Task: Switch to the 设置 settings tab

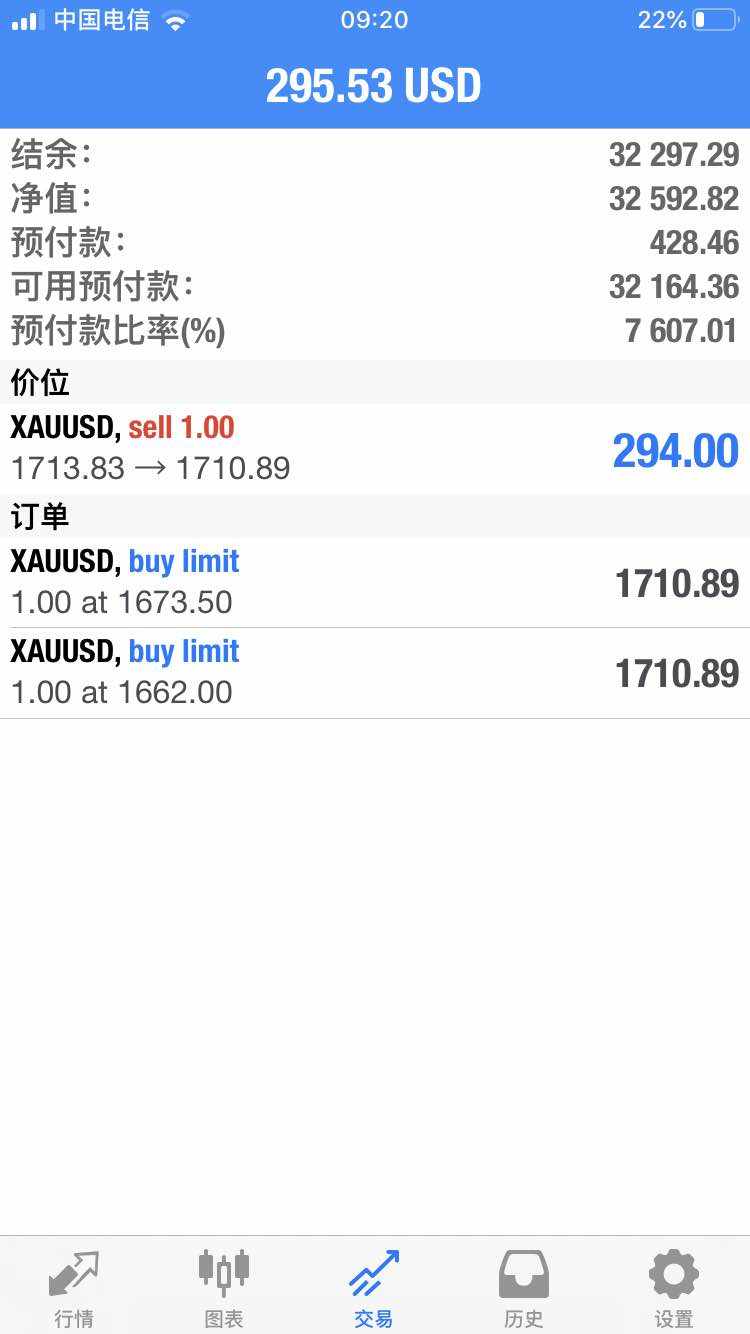Action: [x=674, y=1288]
